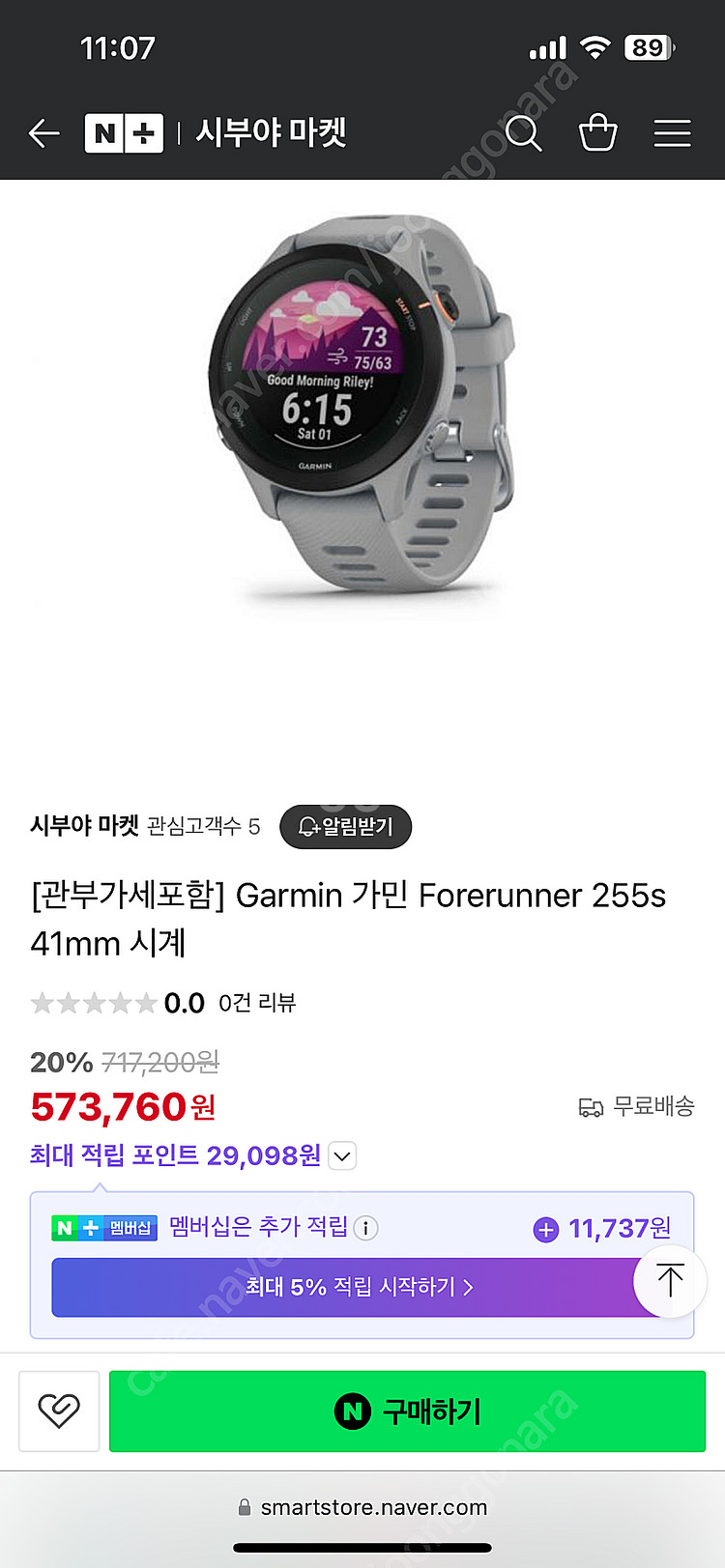The image size is (725, 1568).
Task: Open the search magnifier in header
Action: (523, 133)
